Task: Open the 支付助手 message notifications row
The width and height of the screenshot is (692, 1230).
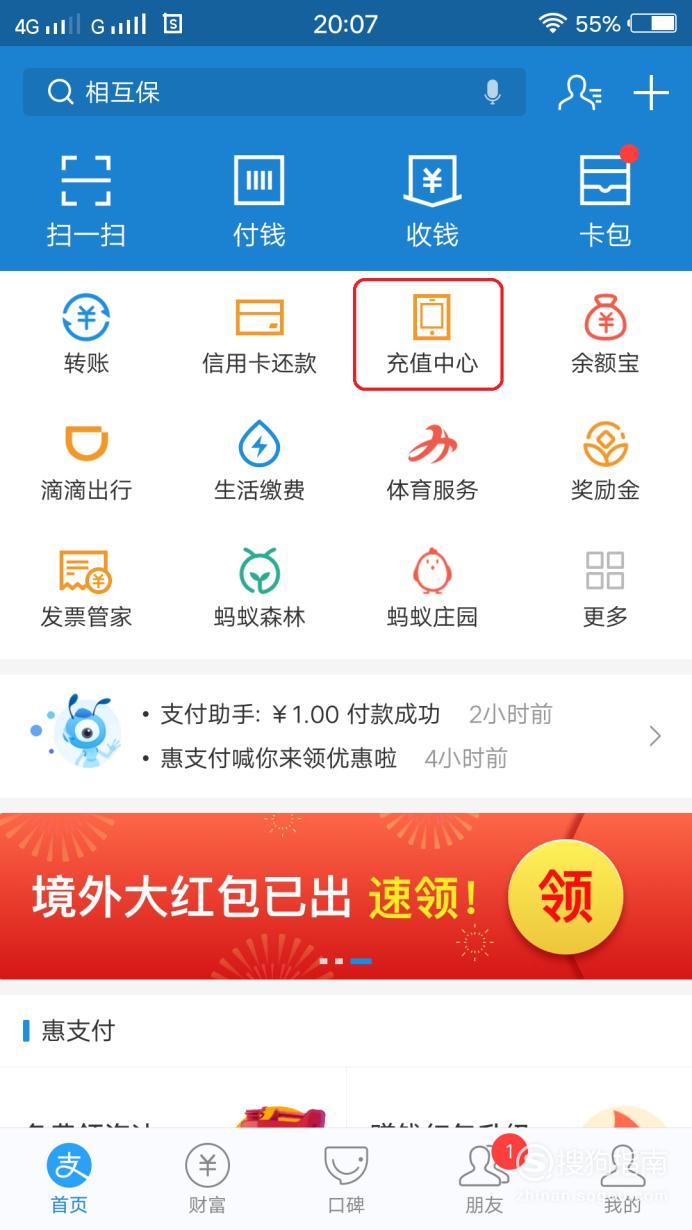Action: tap(346, 736)
